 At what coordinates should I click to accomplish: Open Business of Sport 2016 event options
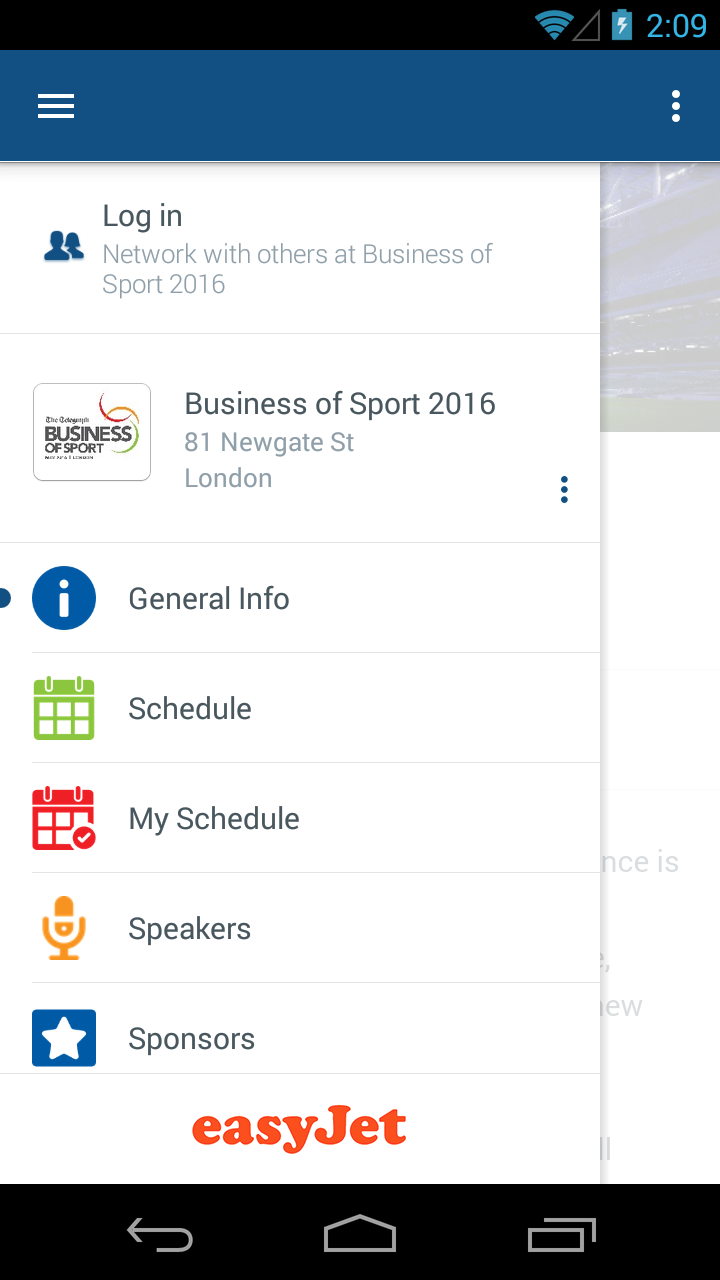pos(564,489)
